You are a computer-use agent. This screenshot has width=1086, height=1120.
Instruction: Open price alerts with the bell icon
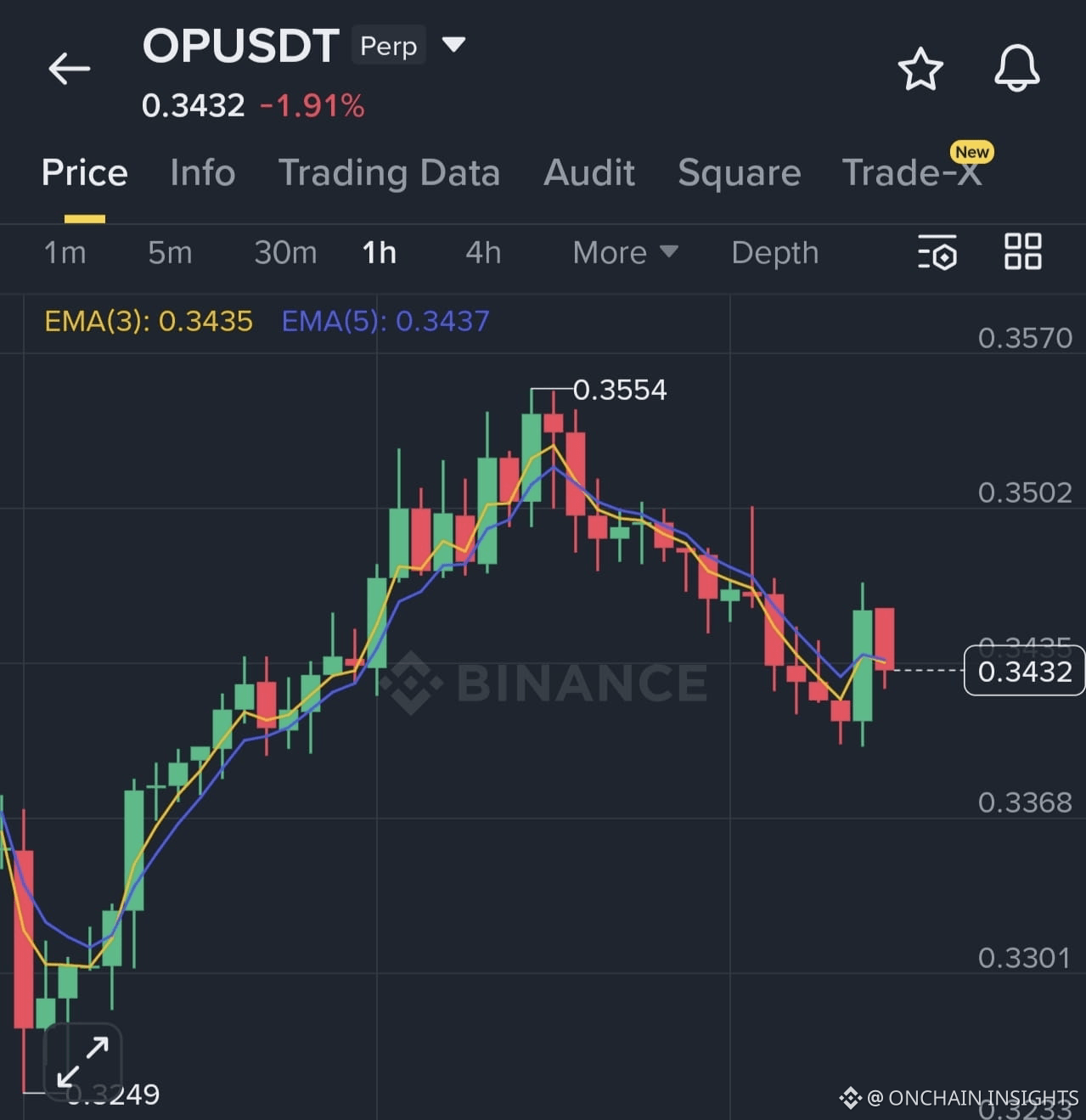point(1016,70)
